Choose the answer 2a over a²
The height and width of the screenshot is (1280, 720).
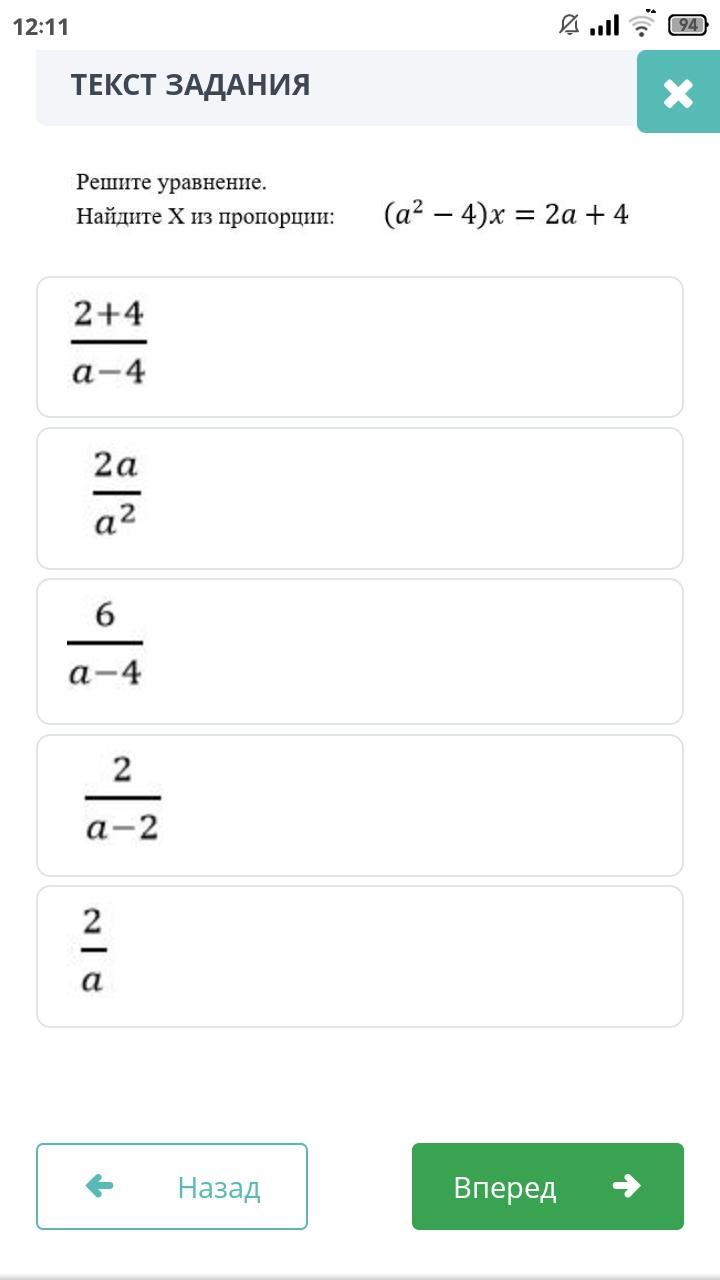coord(360,499)
